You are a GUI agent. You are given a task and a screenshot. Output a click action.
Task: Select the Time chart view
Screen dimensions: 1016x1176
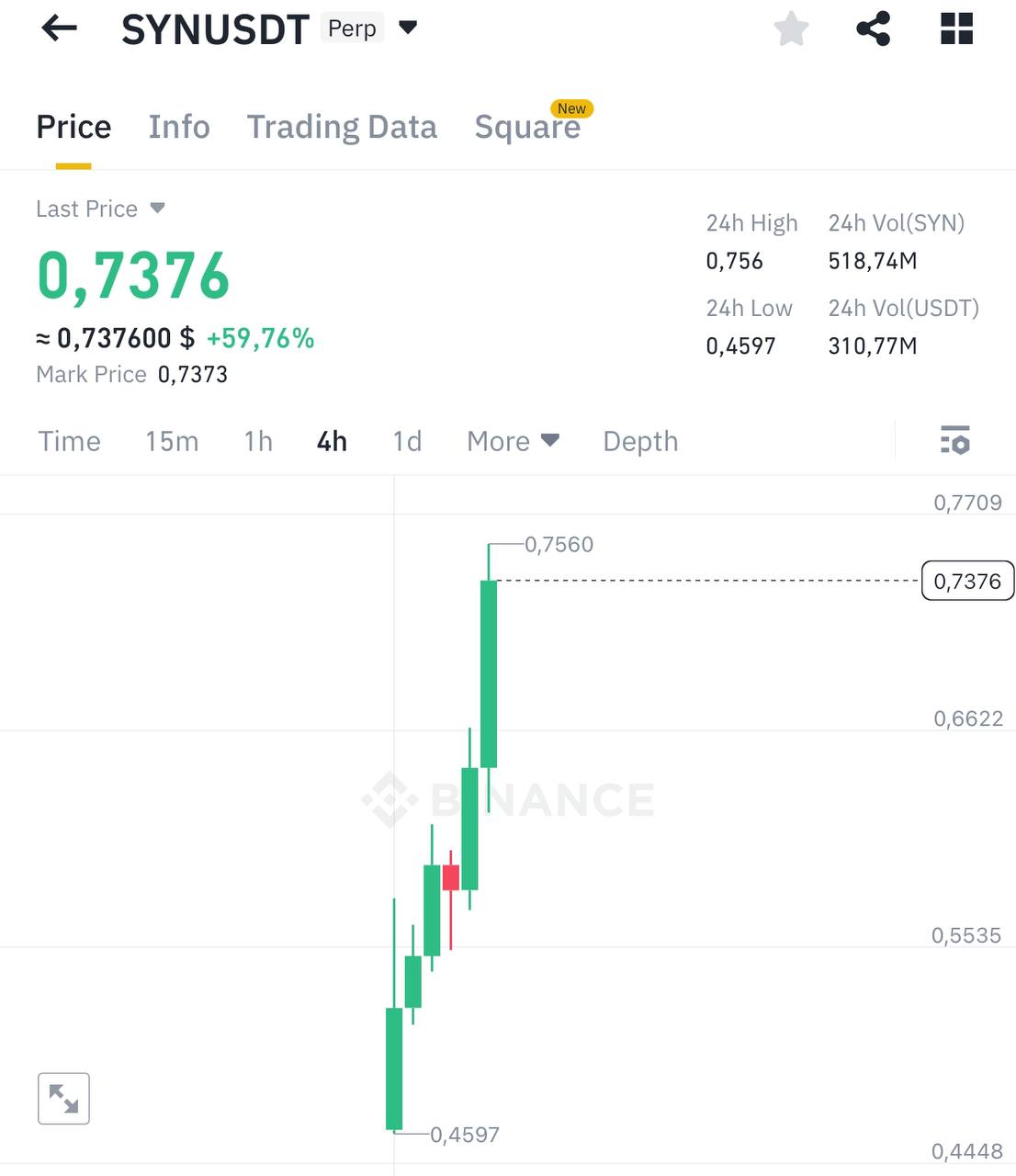click(x=69, y=442)
